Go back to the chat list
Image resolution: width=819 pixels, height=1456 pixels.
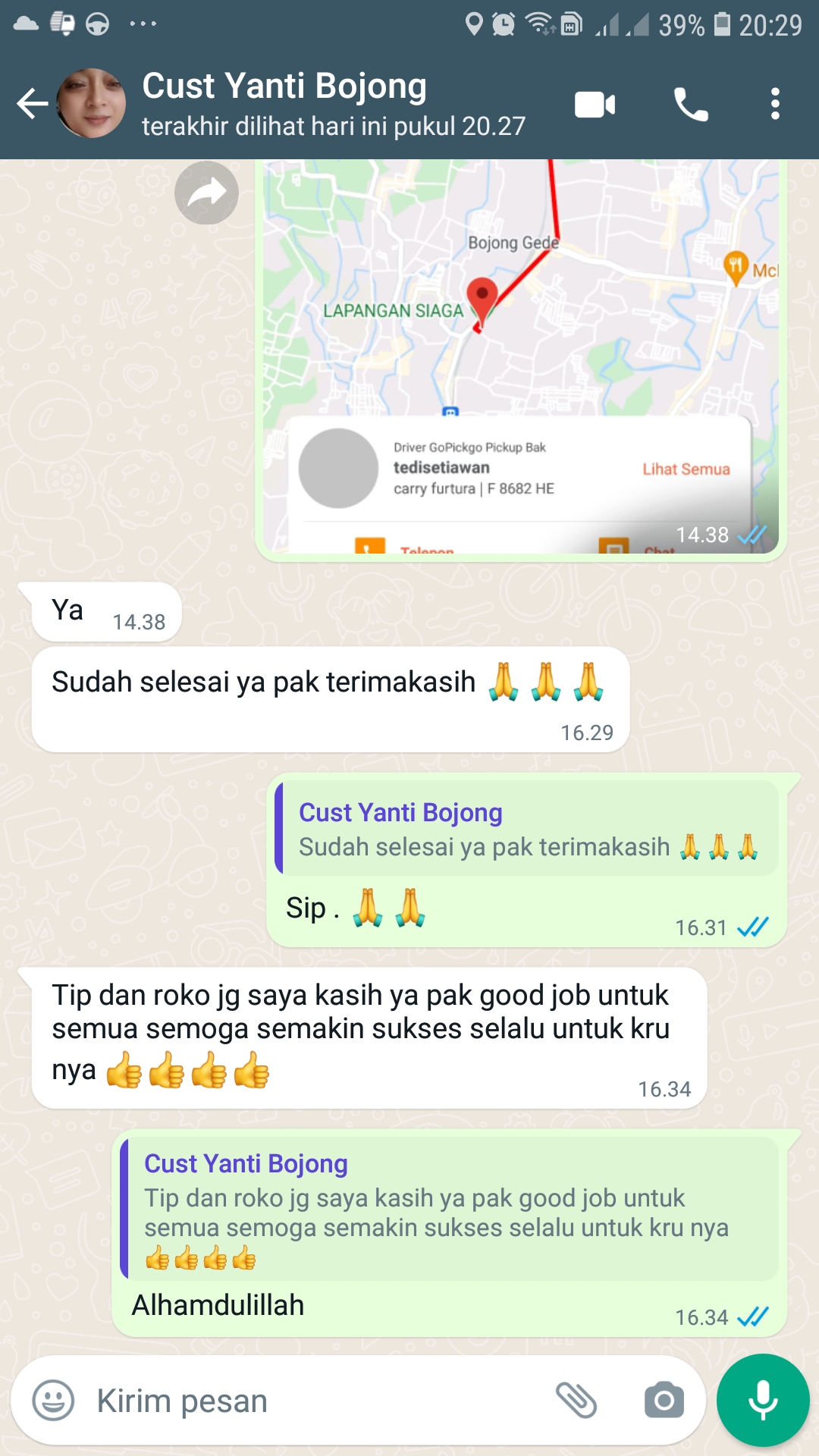coord(32,104)
